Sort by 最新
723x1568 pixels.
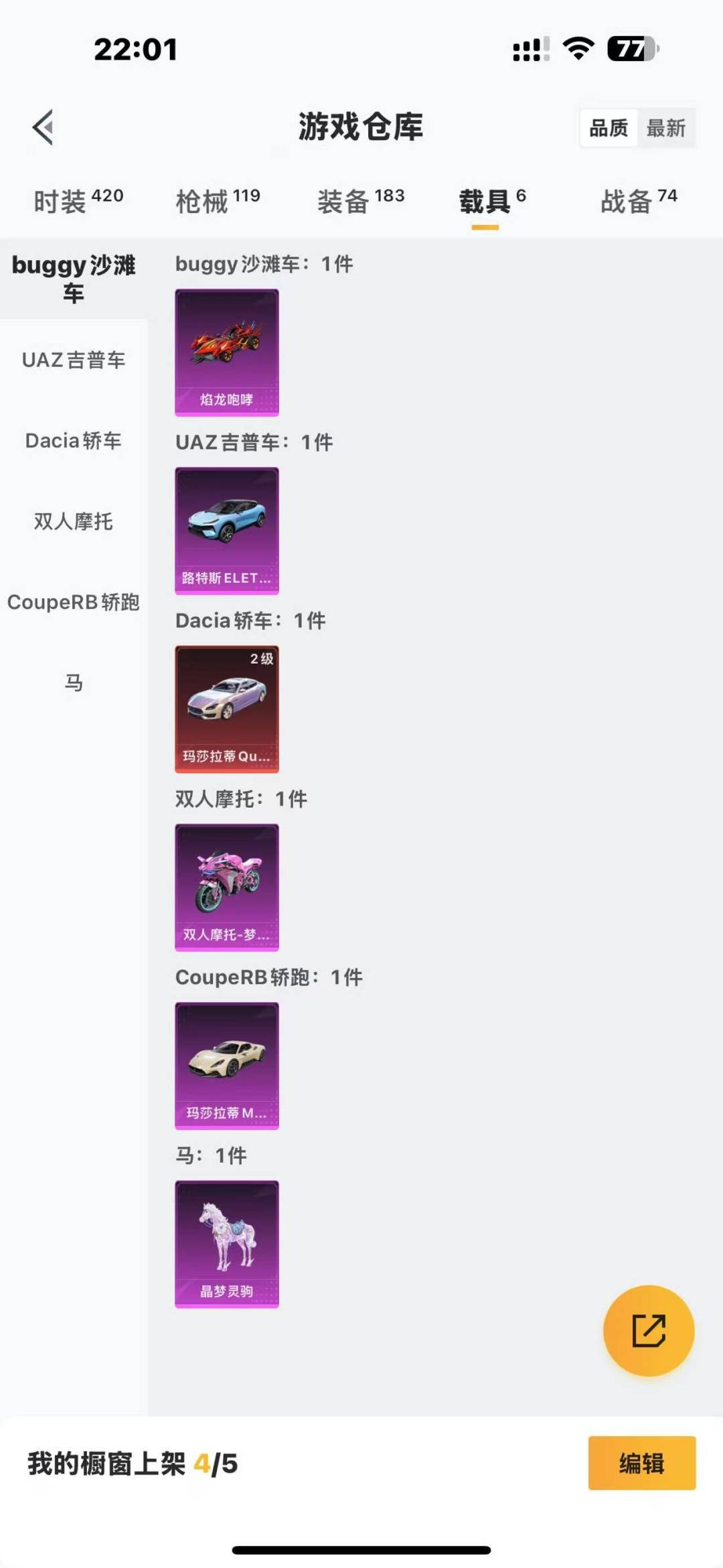pyautogui.click(x=666, y=127)
